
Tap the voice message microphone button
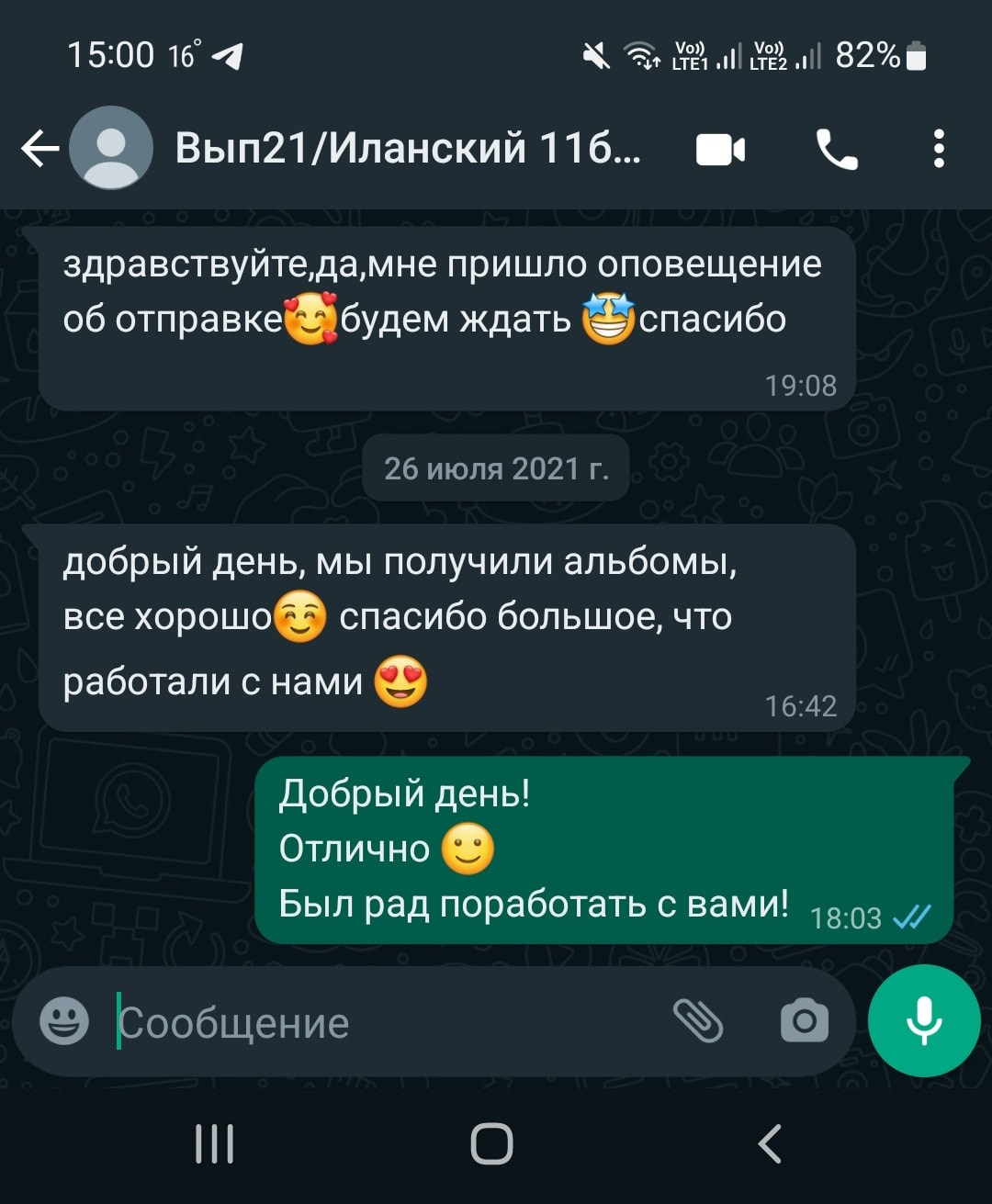pyautogui.click(x=923, y=1020)
